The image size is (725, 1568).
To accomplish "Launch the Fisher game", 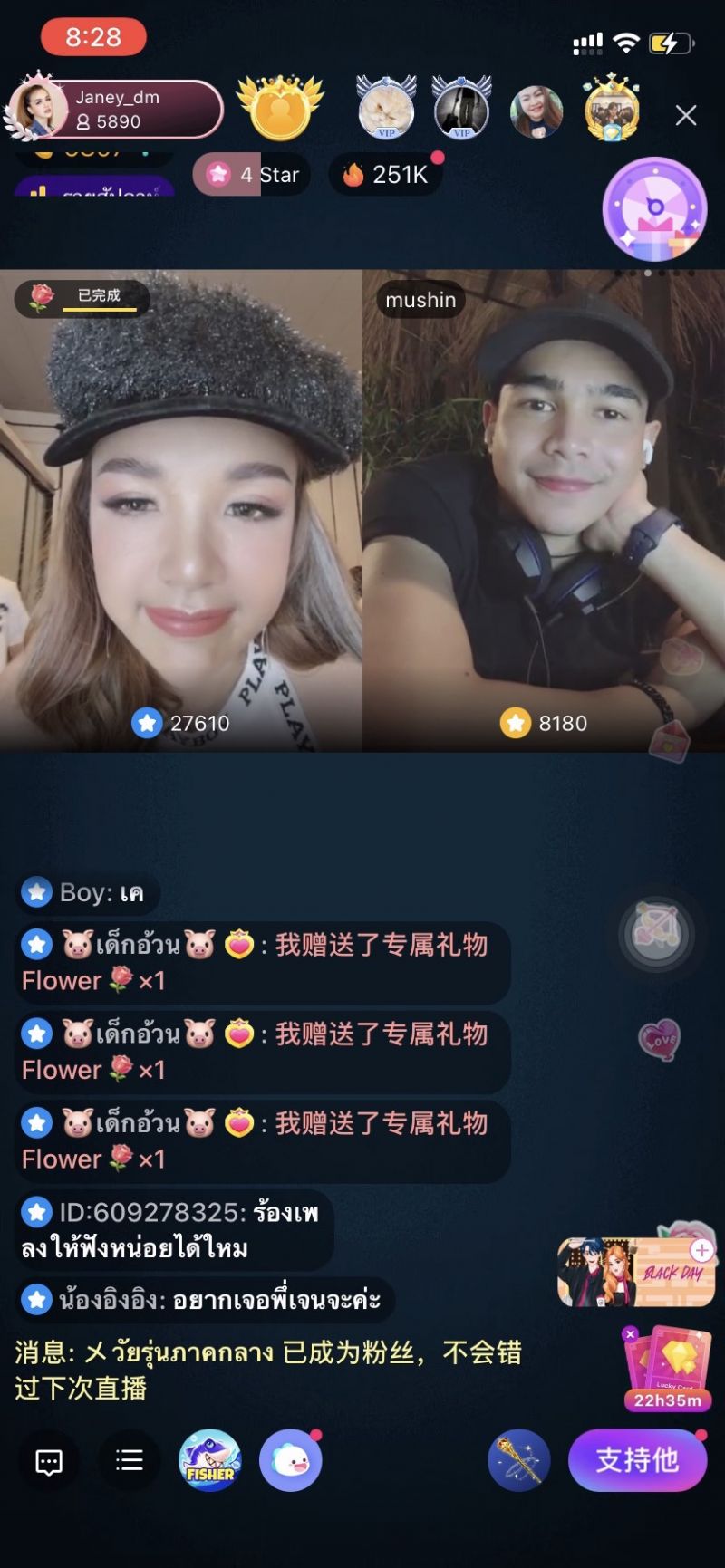I will (210, 1461).
